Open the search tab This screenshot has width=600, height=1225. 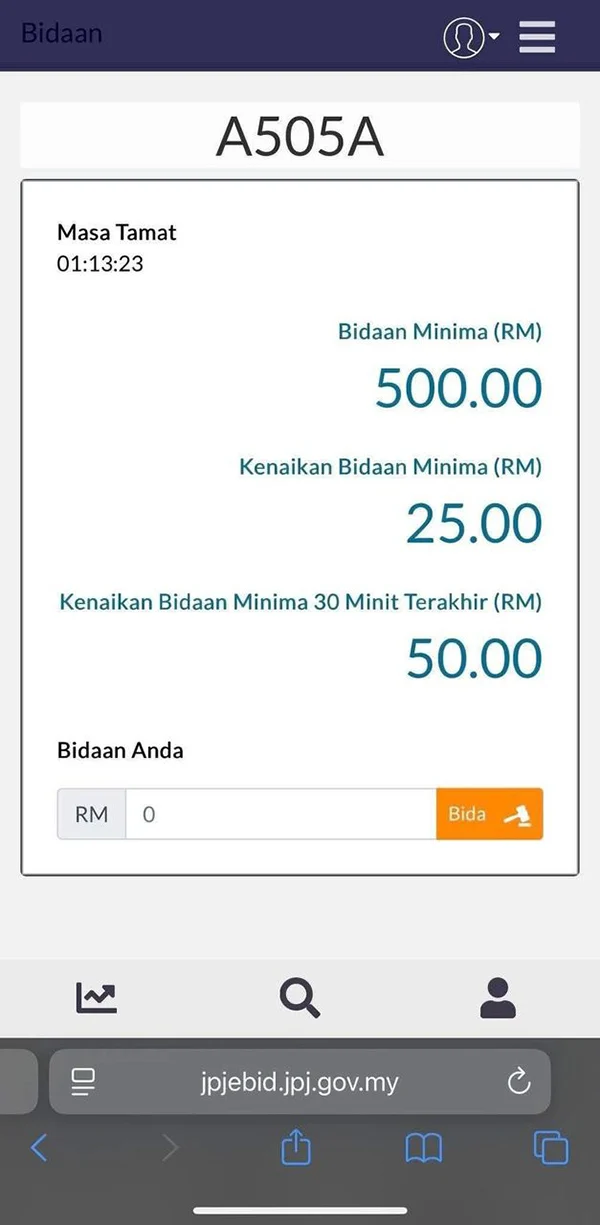[x=299, y=997]
